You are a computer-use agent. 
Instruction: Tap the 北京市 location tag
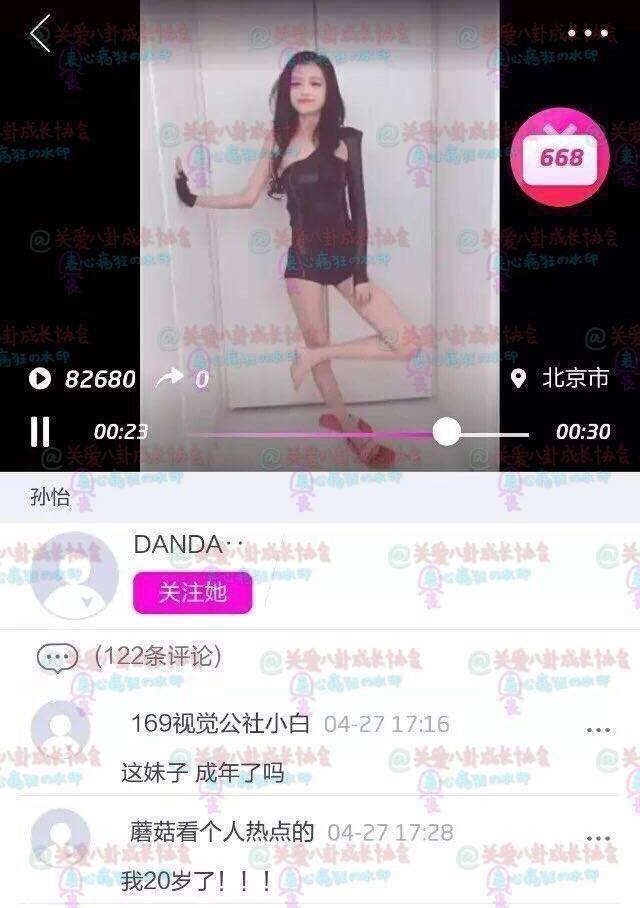(x=560, y=378)
